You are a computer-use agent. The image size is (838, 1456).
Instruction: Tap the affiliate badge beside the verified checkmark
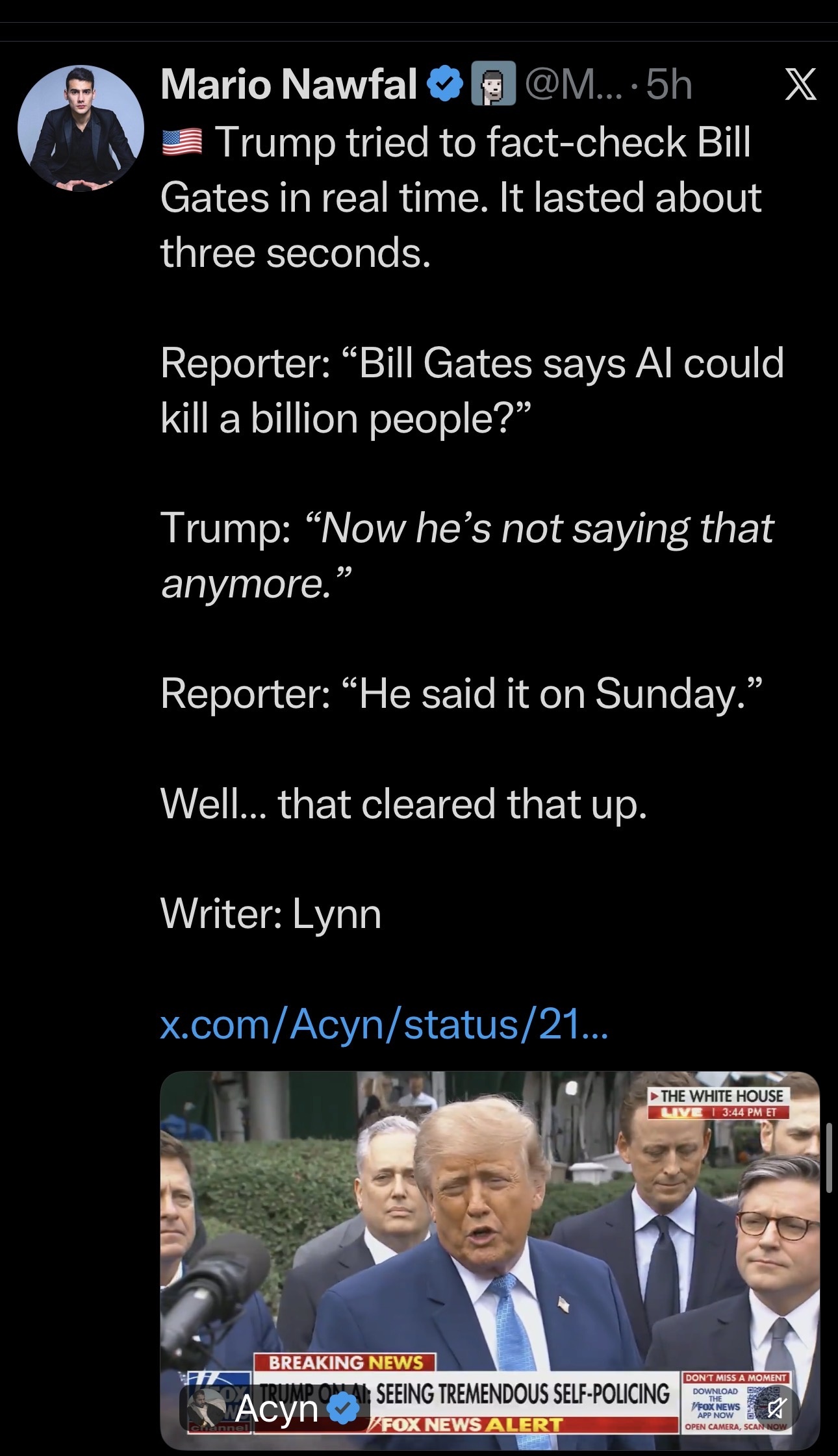[493, 84]
